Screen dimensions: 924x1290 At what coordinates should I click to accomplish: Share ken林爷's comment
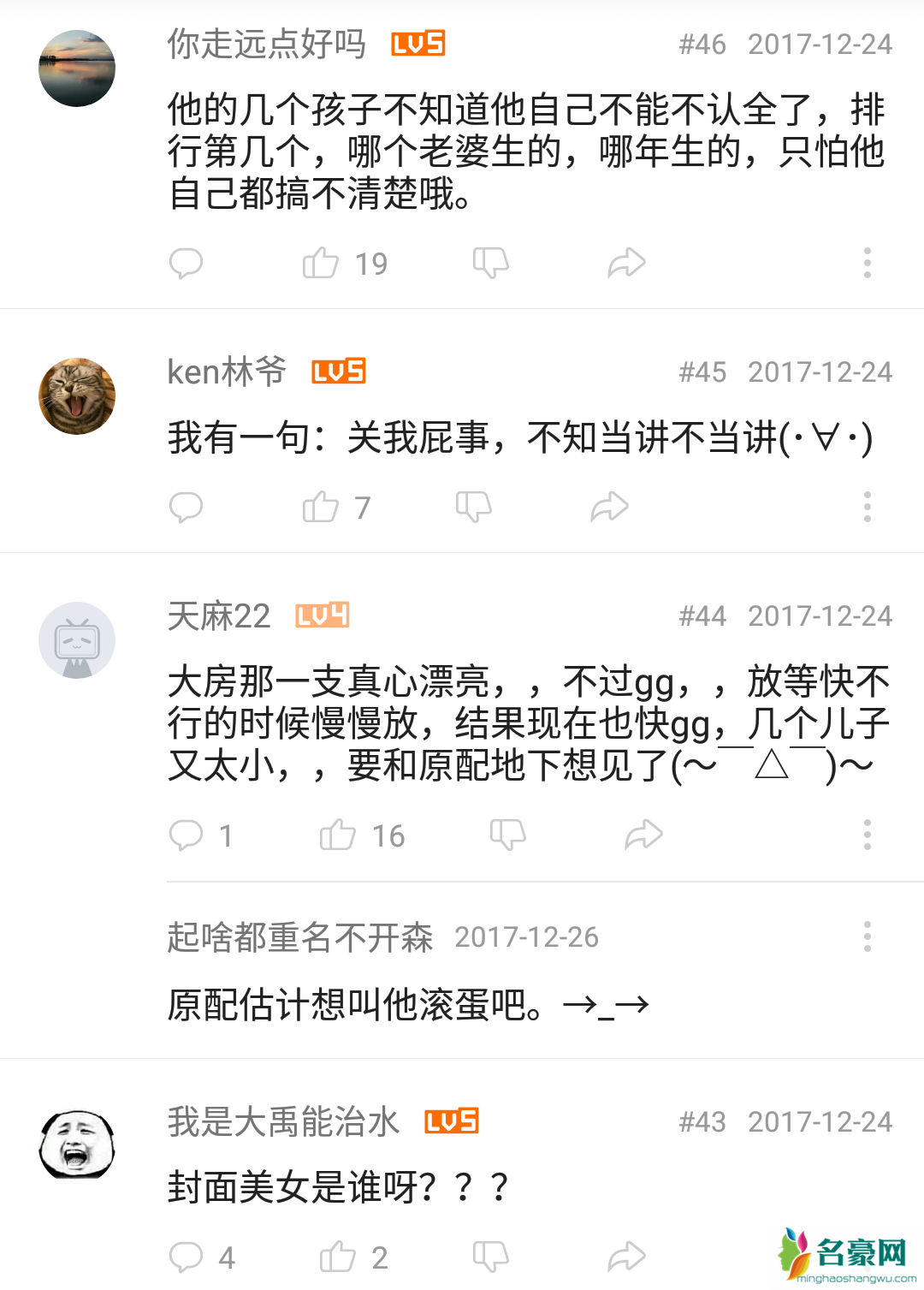point(609,507)
